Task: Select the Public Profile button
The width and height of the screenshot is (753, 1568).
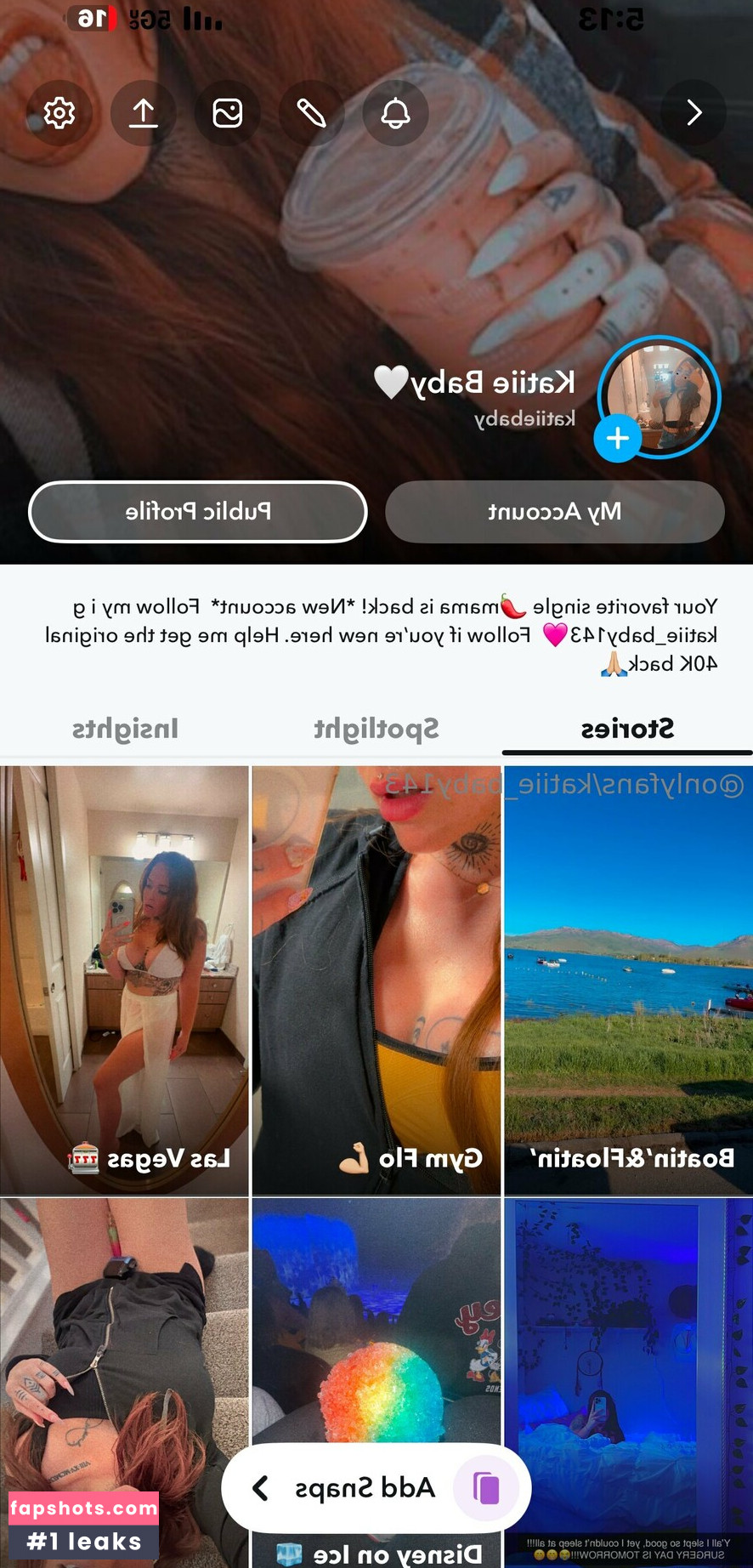Action: (198, 512)
